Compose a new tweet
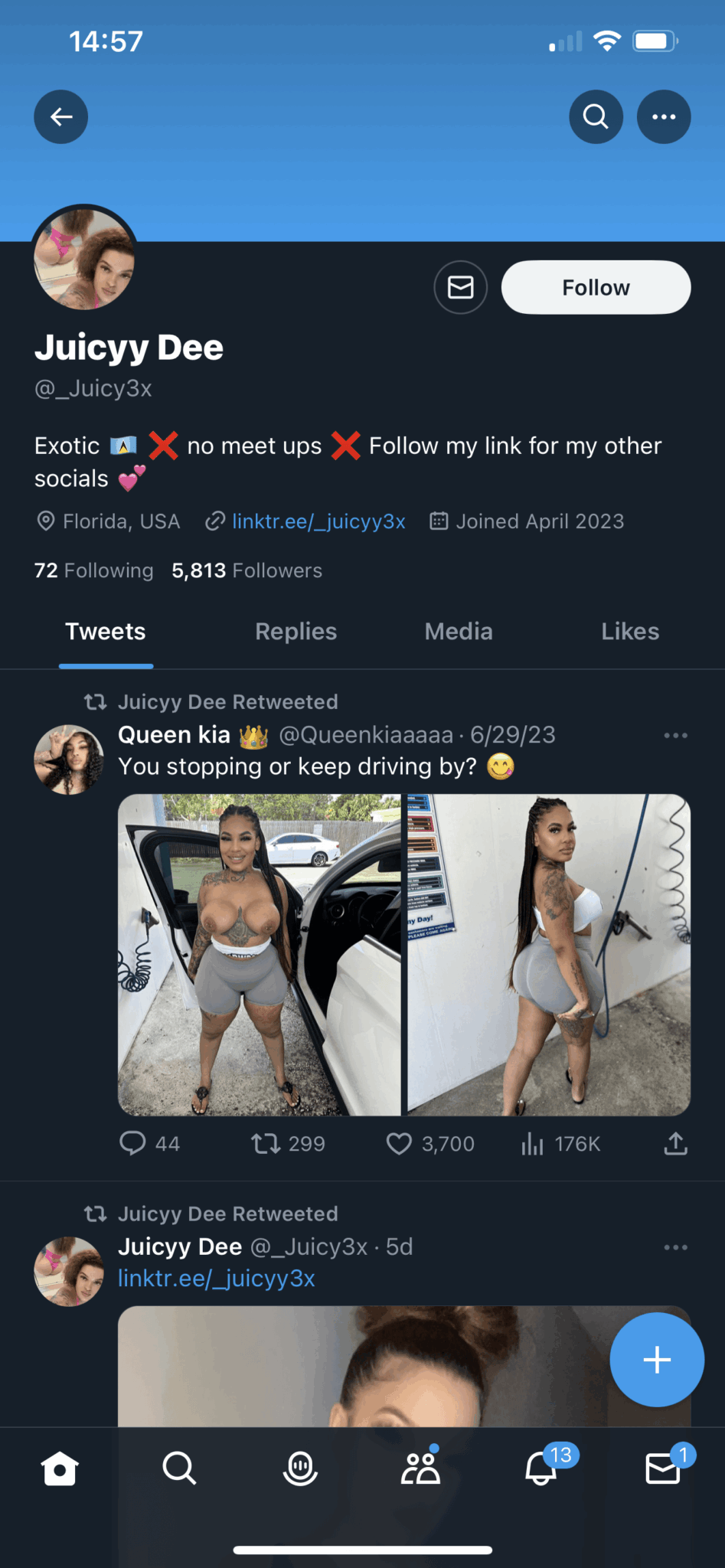725x1568 pixels. pyautogui.click(x=656, y=1360)
